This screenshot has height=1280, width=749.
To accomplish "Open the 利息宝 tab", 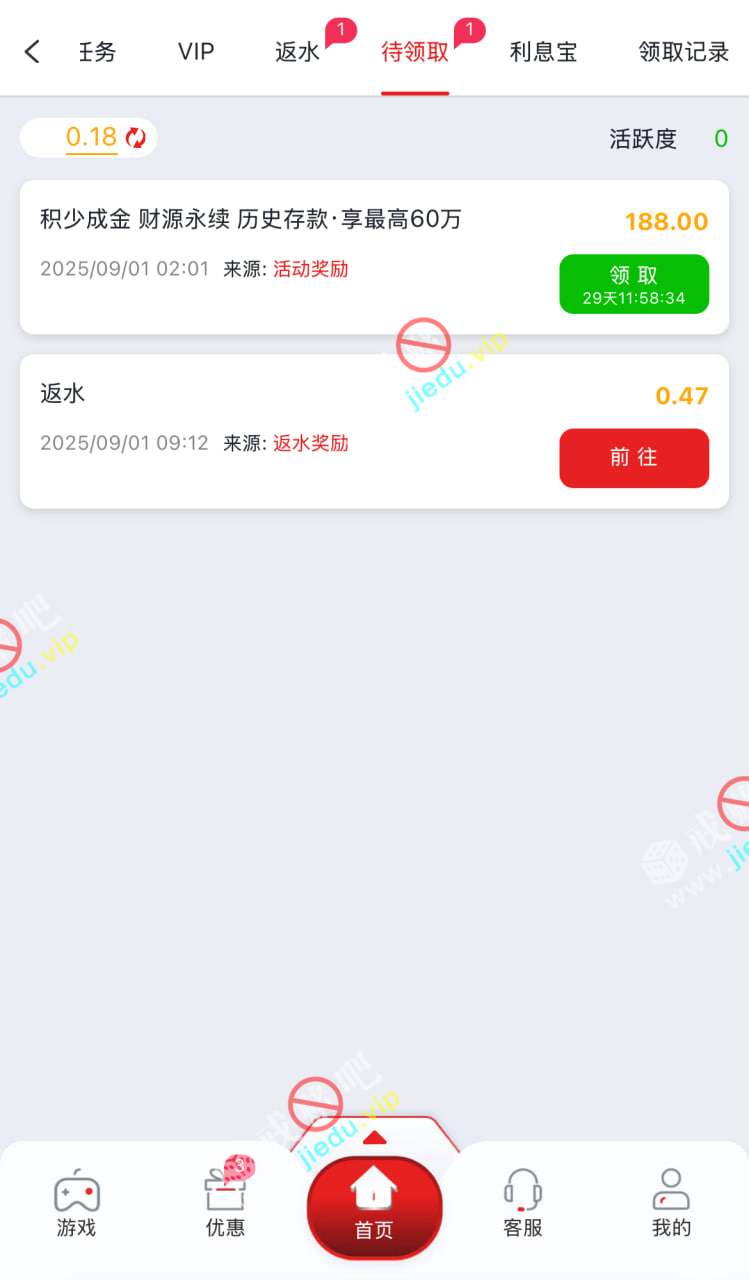I will click(543, 52).
